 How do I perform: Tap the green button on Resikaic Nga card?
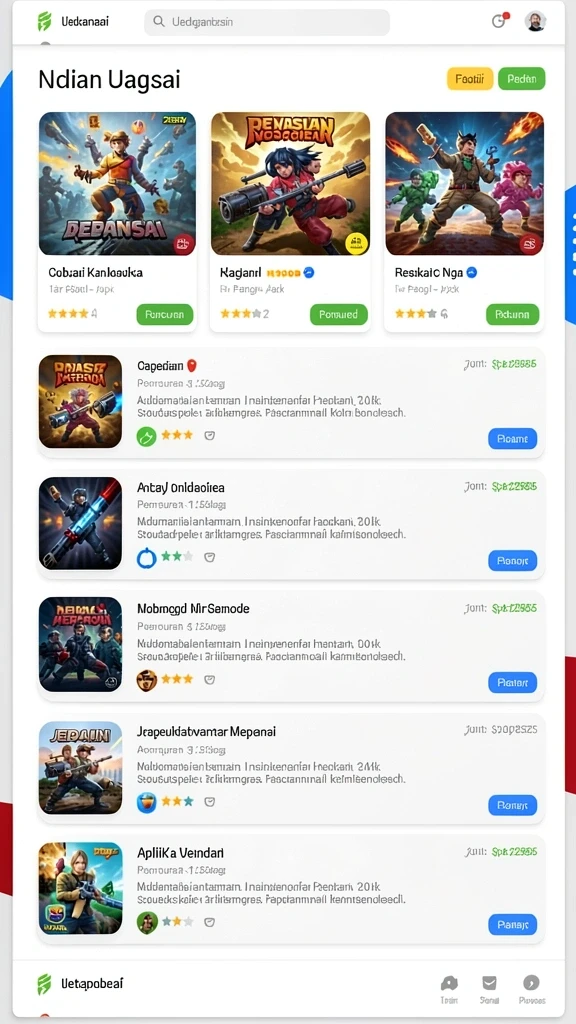pyautogui.click(x=513, y=314)
